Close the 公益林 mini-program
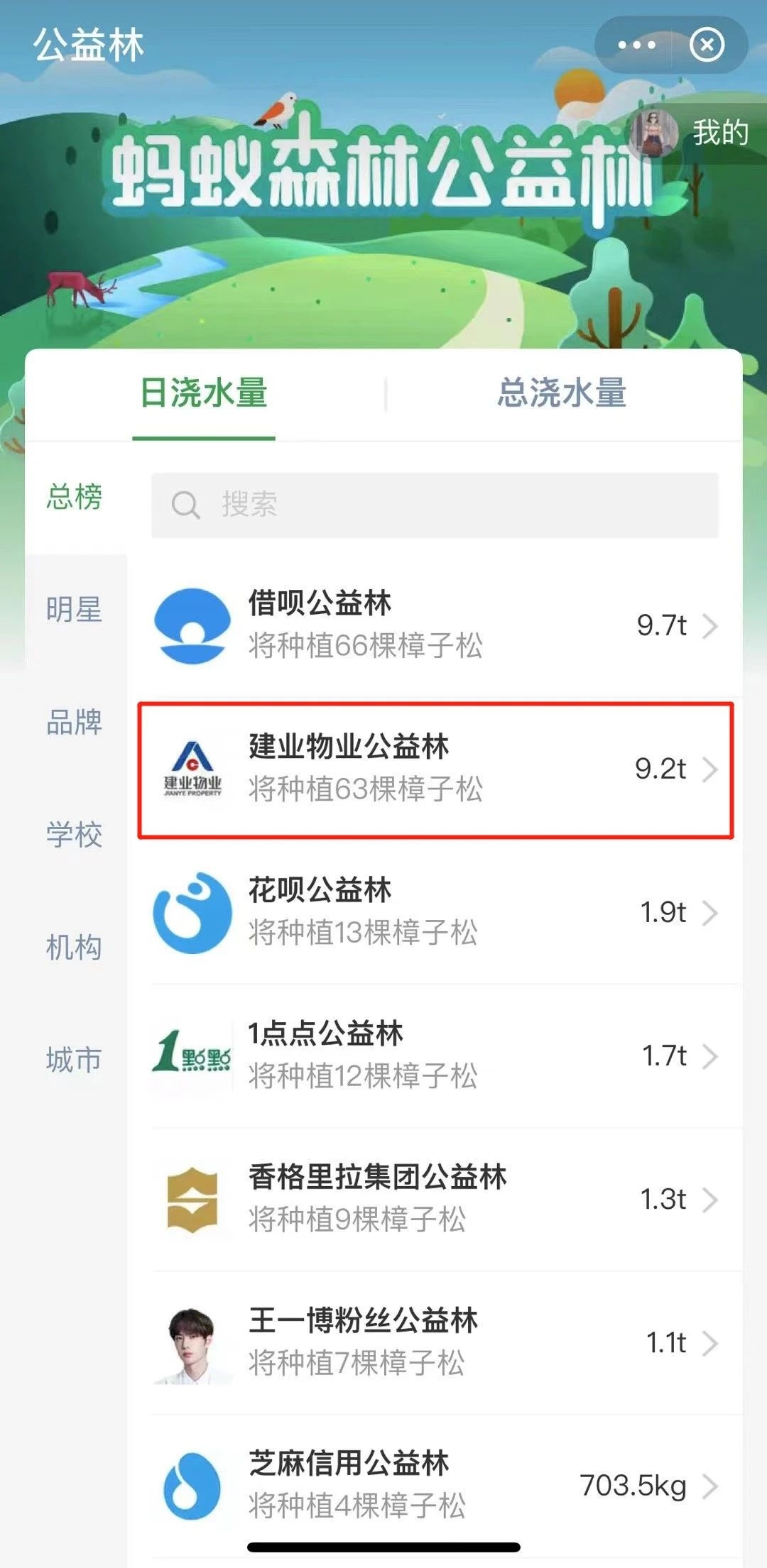Screen dimensions: 767x1568 [x=707, y=45]
